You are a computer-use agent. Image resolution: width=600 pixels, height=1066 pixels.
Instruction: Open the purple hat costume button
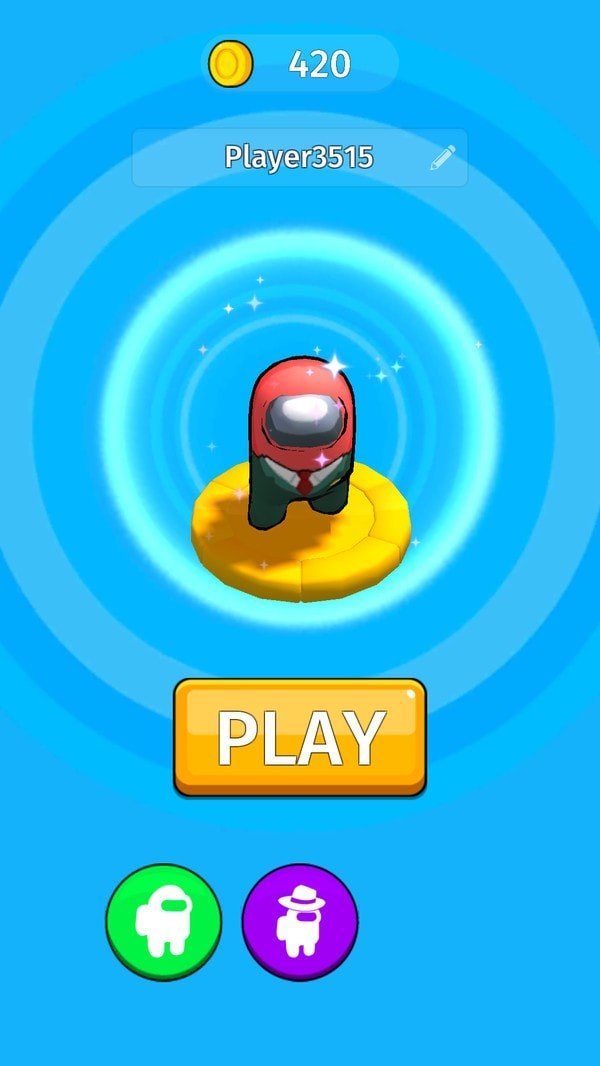coord(300,921)
